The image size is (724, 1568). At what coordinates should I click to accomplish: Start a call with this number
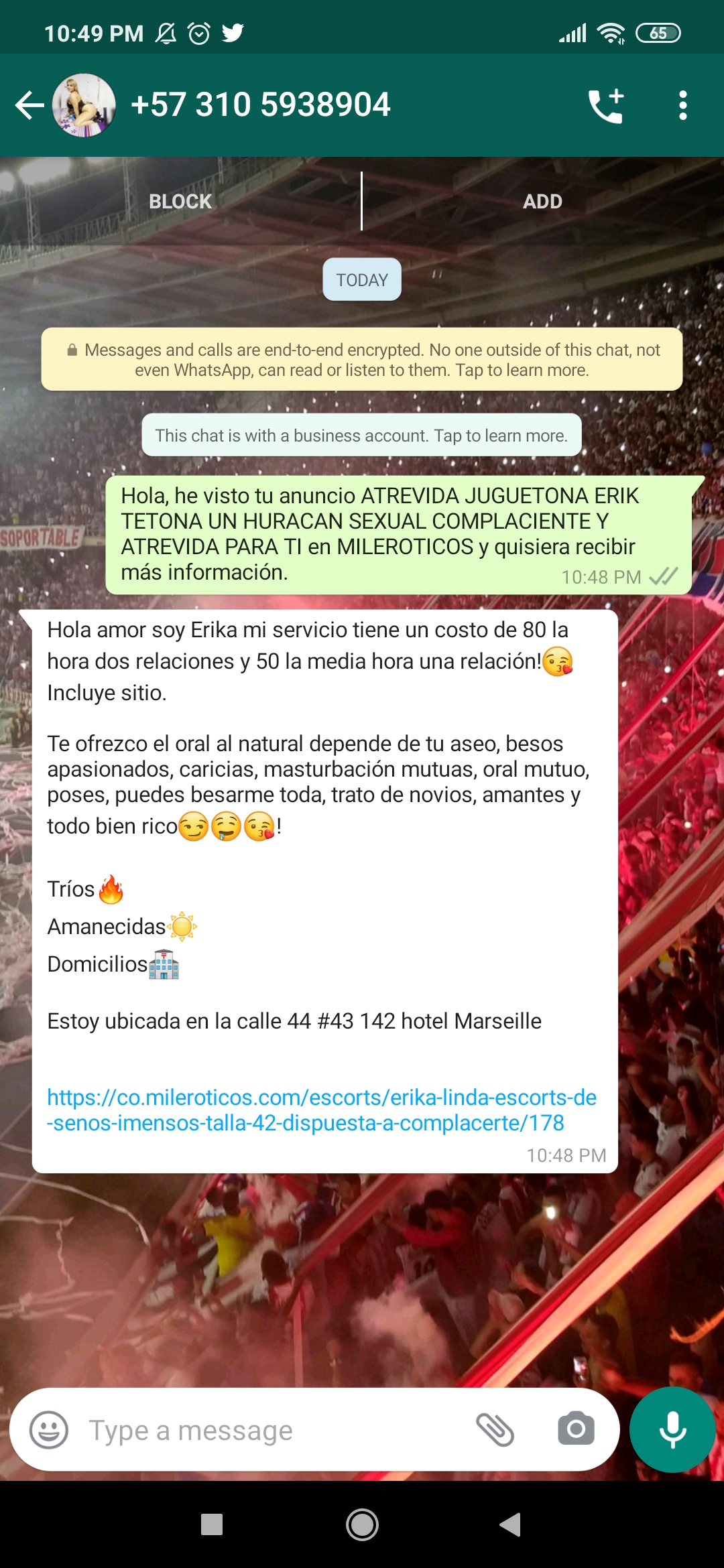coord(607,105)
